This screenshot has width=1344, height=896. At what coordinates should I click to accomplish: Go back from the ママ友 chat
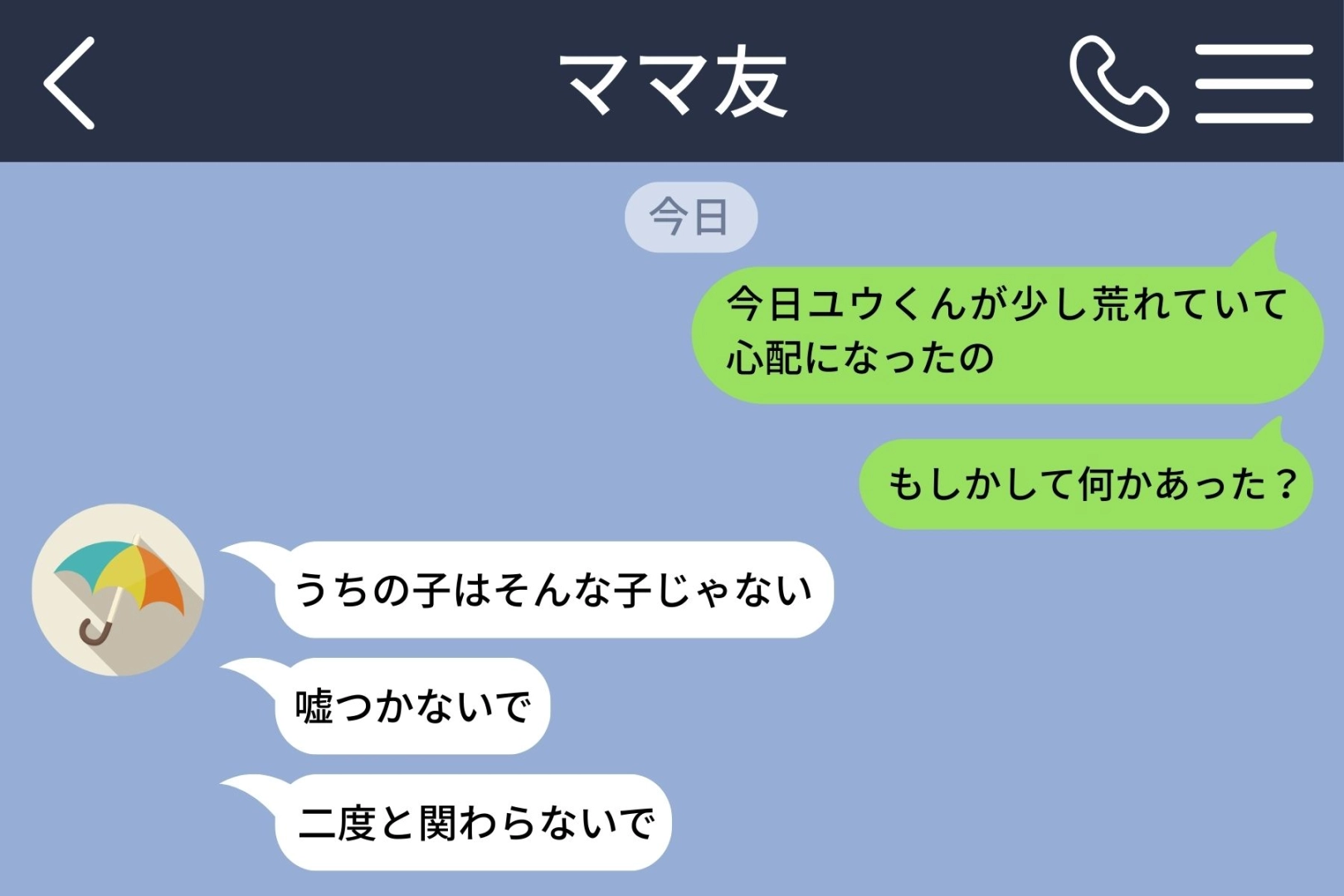coord(70,83)
